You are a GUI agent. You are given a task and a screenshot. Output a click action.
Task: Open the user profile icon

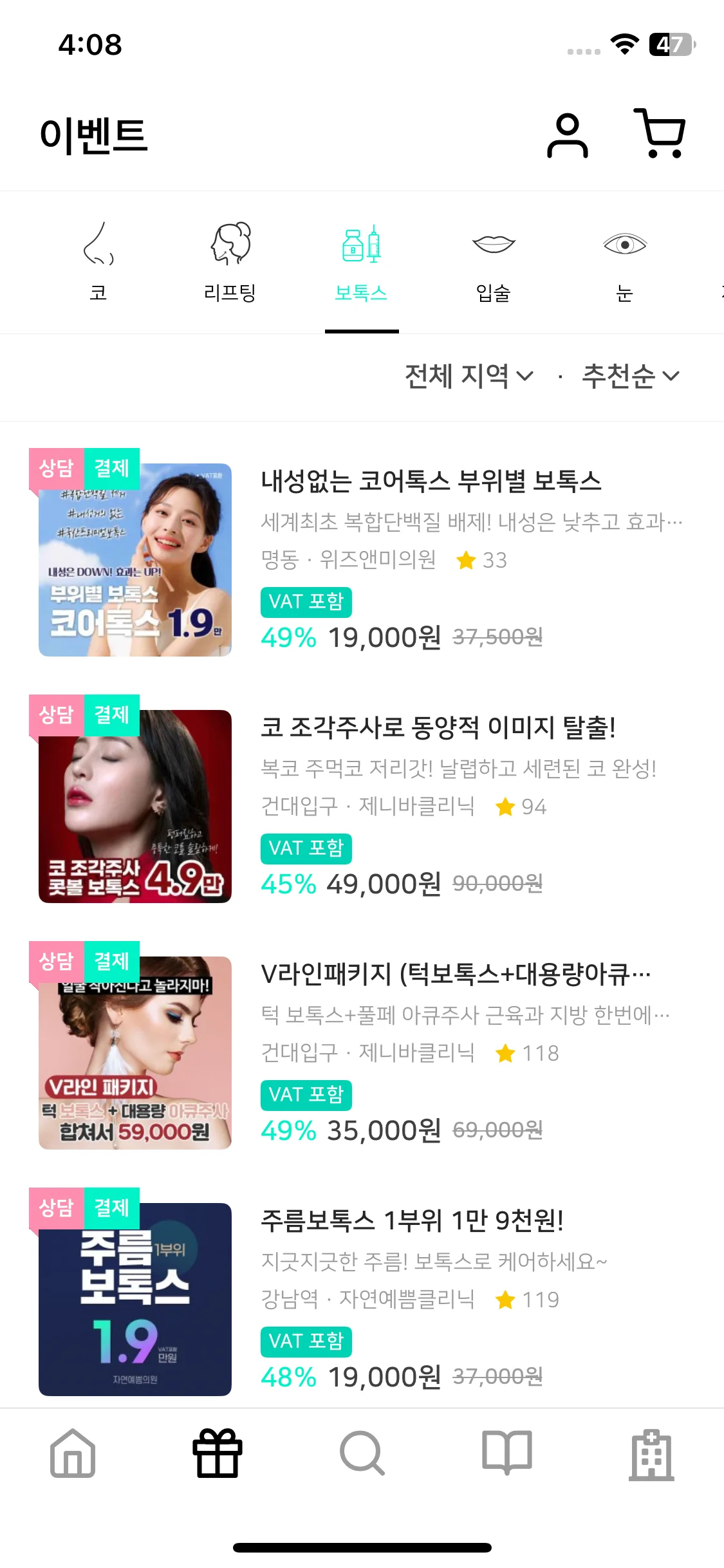(567, 135)
